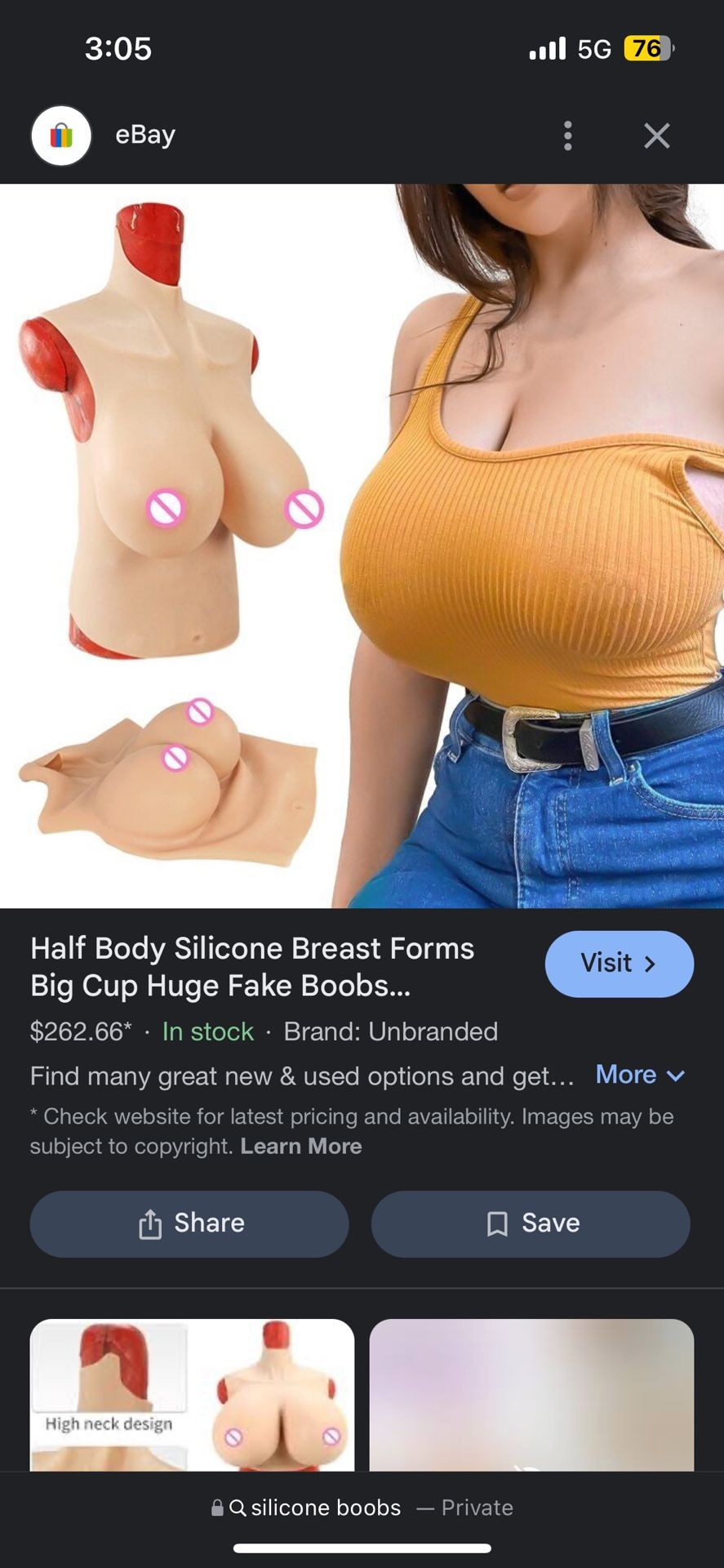
Task: Visit the eBay product page
Action: 619,964
